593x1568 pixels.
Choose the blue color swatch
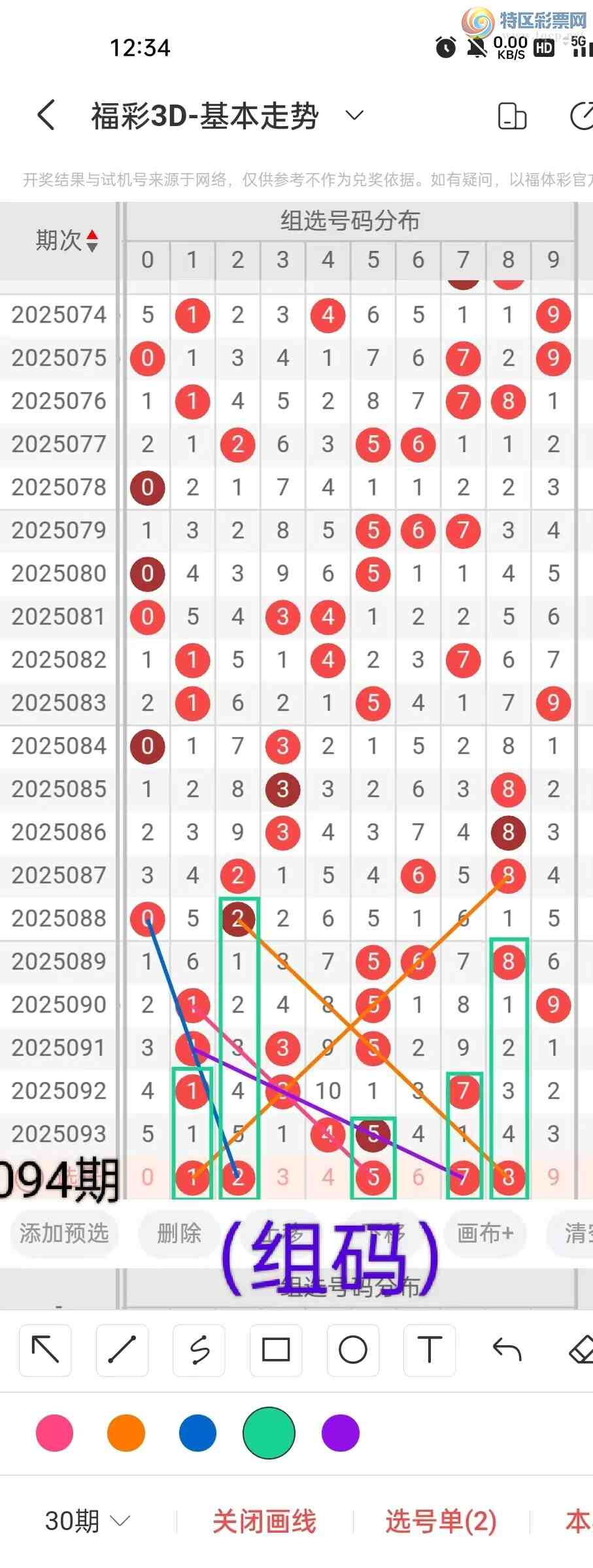point(197,1433)
